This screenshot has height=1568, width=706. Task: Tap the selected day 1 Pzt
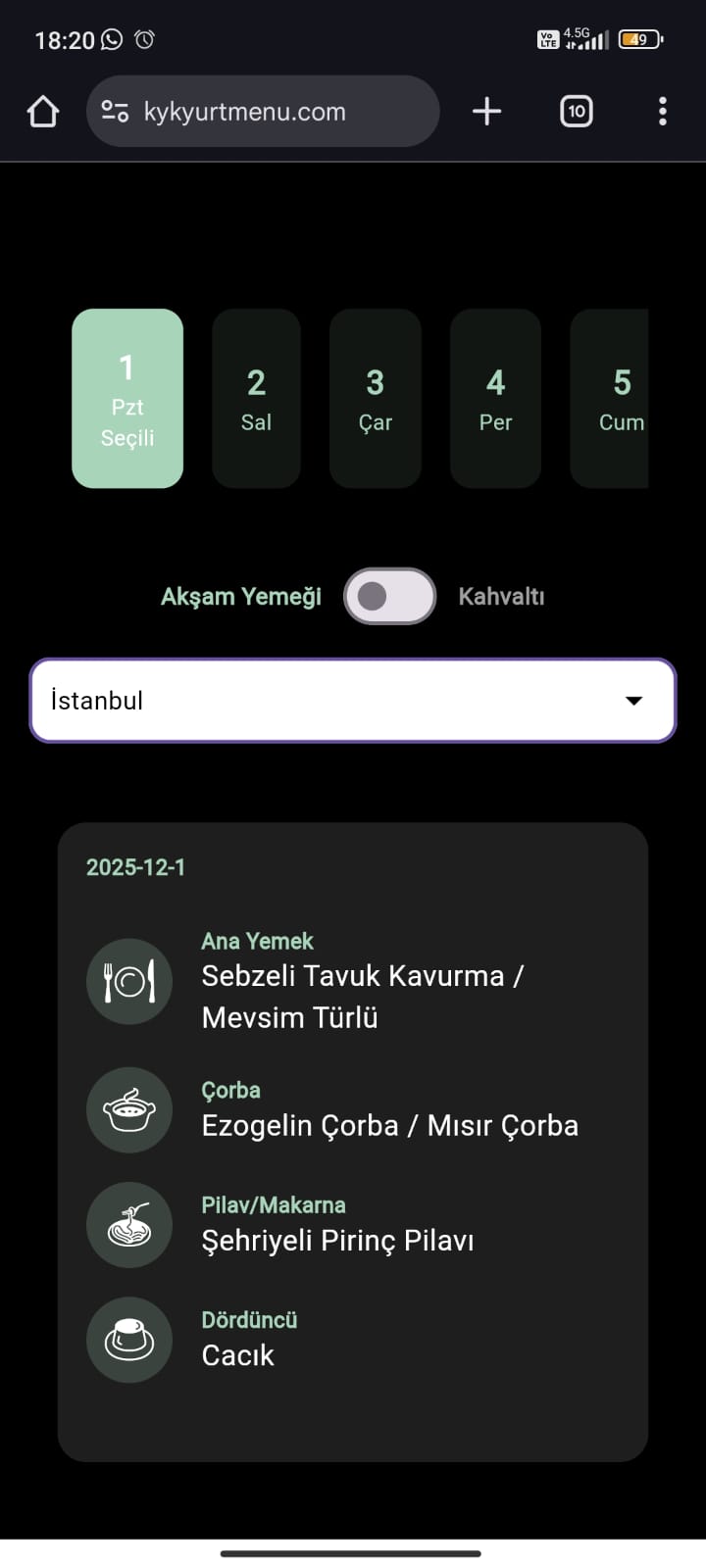tap(127, 399)
